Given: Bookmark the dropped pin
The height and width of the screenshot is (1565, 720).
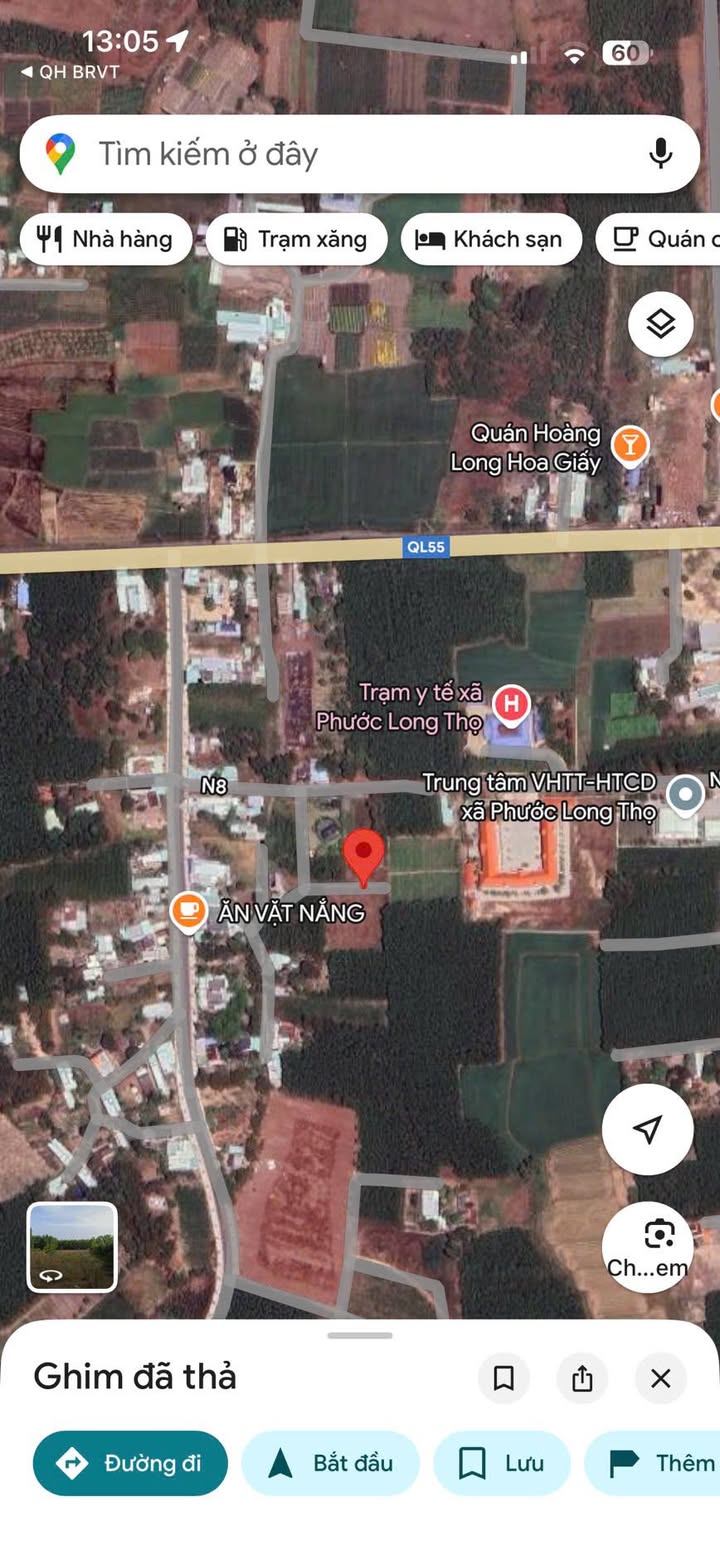Looking at the screenshot, I should click(x=504, y=1379).
